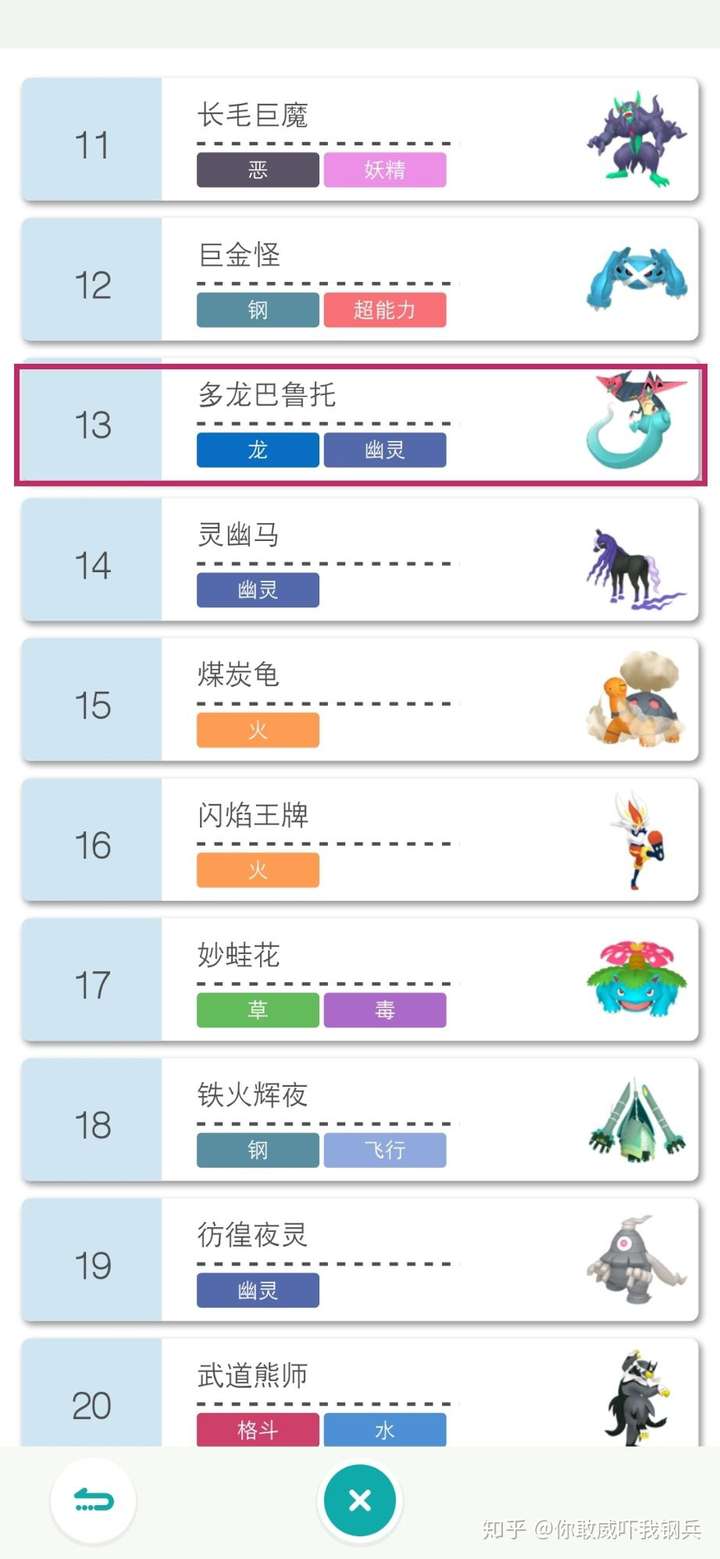720x1559 pixels.
Task: Close the ranking list with X button
Action: point(360,1500)
